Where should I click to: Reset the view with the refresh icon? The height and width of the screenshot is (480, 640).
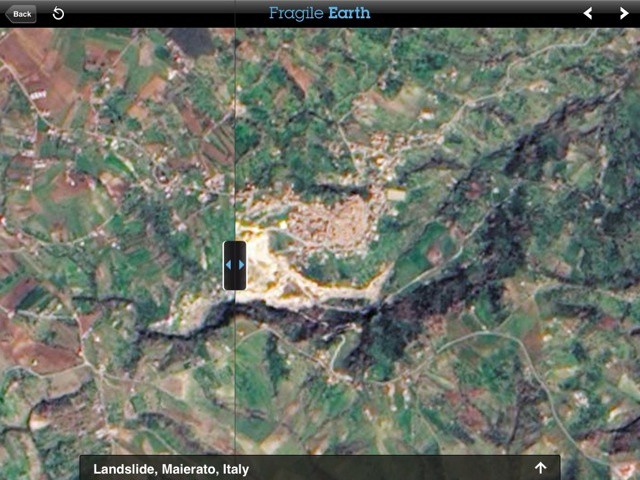(x=58, y=13)
